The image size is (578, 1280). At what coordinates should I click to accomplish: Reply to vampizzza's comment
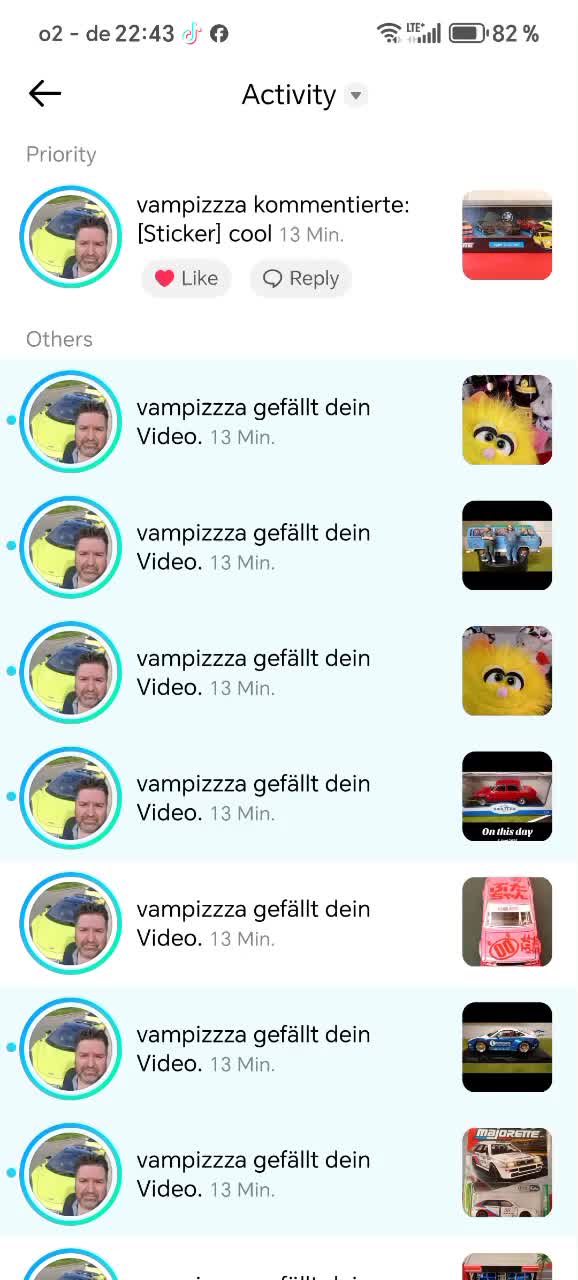pos(301,278)
